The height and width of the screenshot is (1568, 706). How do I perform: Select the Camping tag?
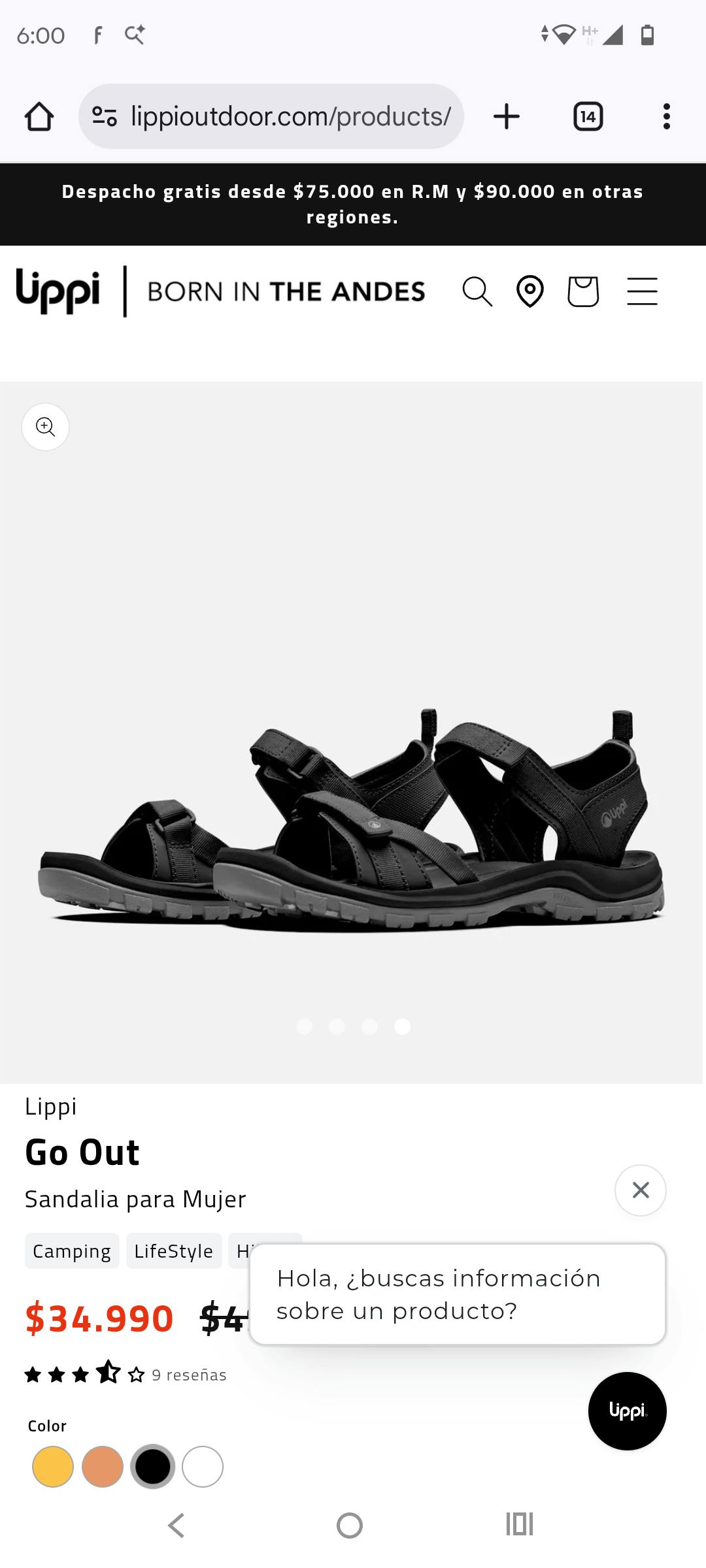tap(72, 1251)
